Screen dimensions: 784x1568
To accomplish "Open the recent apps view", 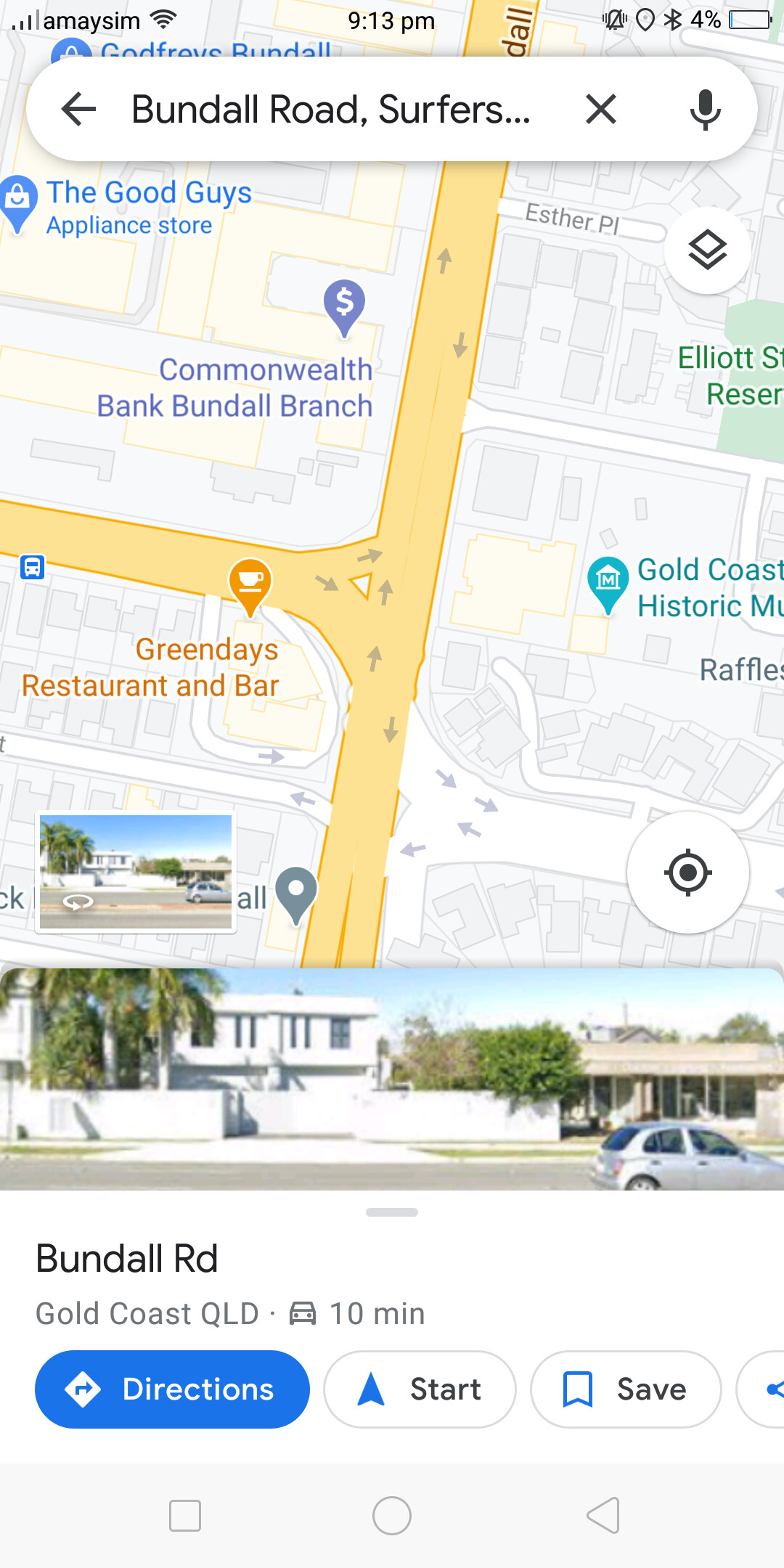I will [x=185, y=1516].
